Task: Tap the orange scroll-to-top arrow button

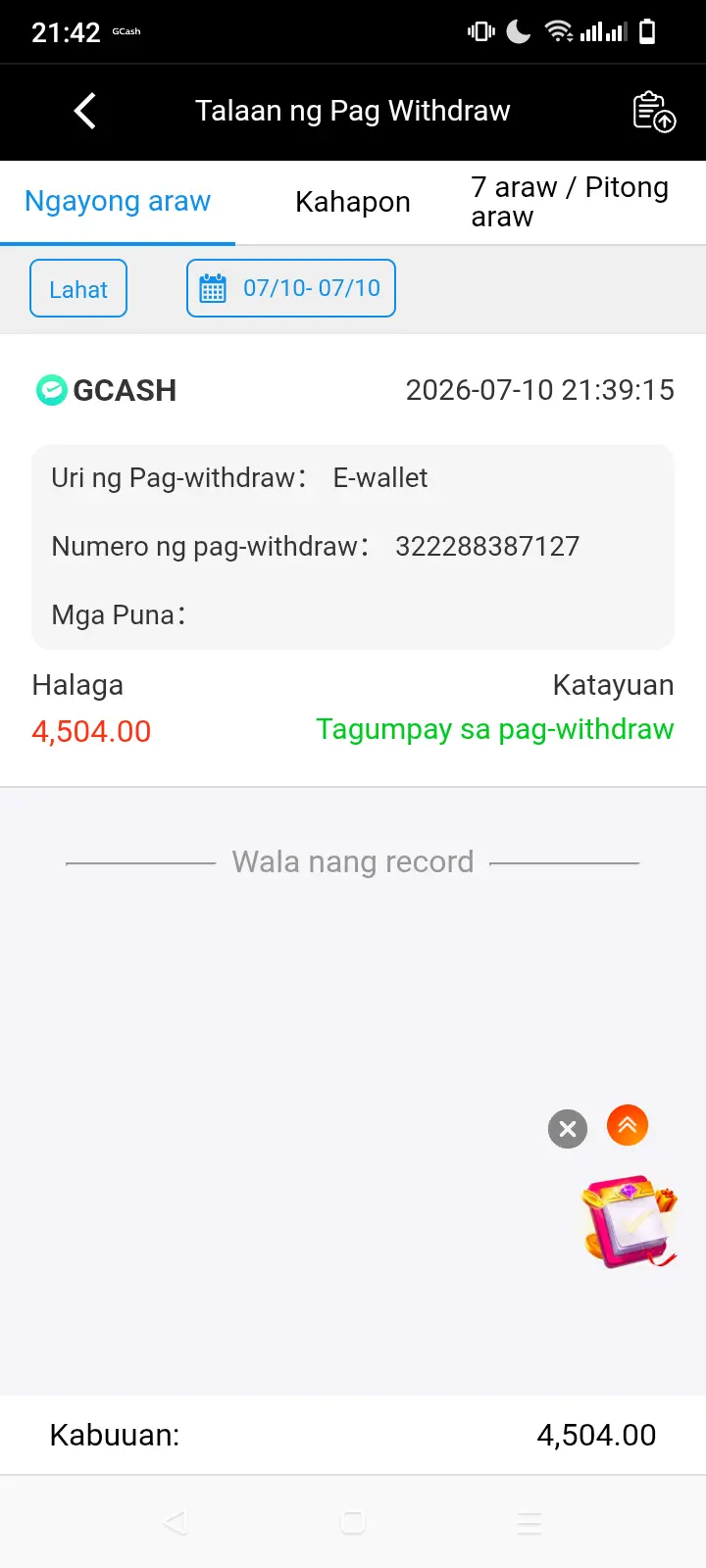Action: (x=628, y=1125)
